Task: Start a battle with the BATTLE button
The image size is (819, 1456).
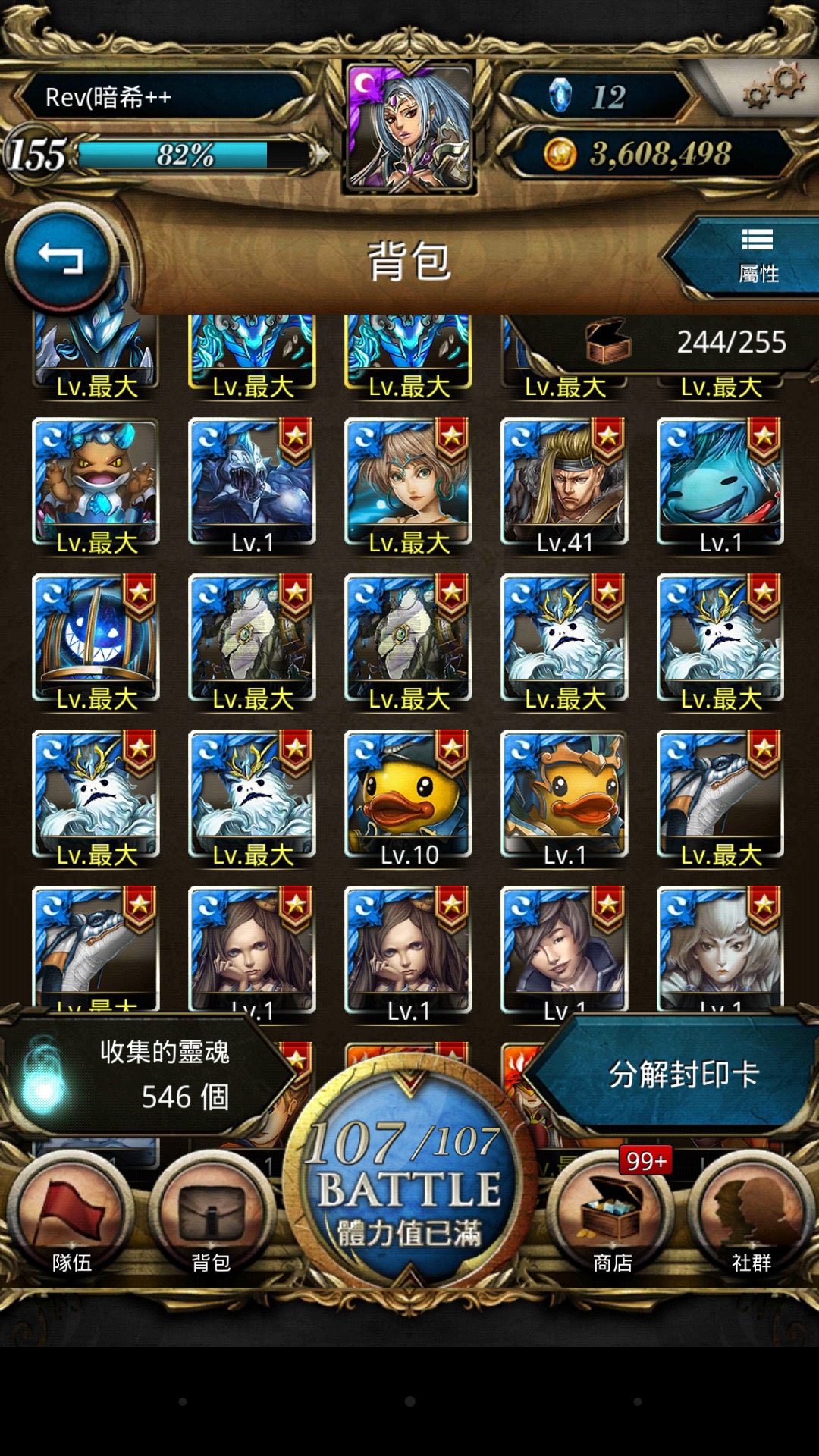Action: (x=409, y=1172)
